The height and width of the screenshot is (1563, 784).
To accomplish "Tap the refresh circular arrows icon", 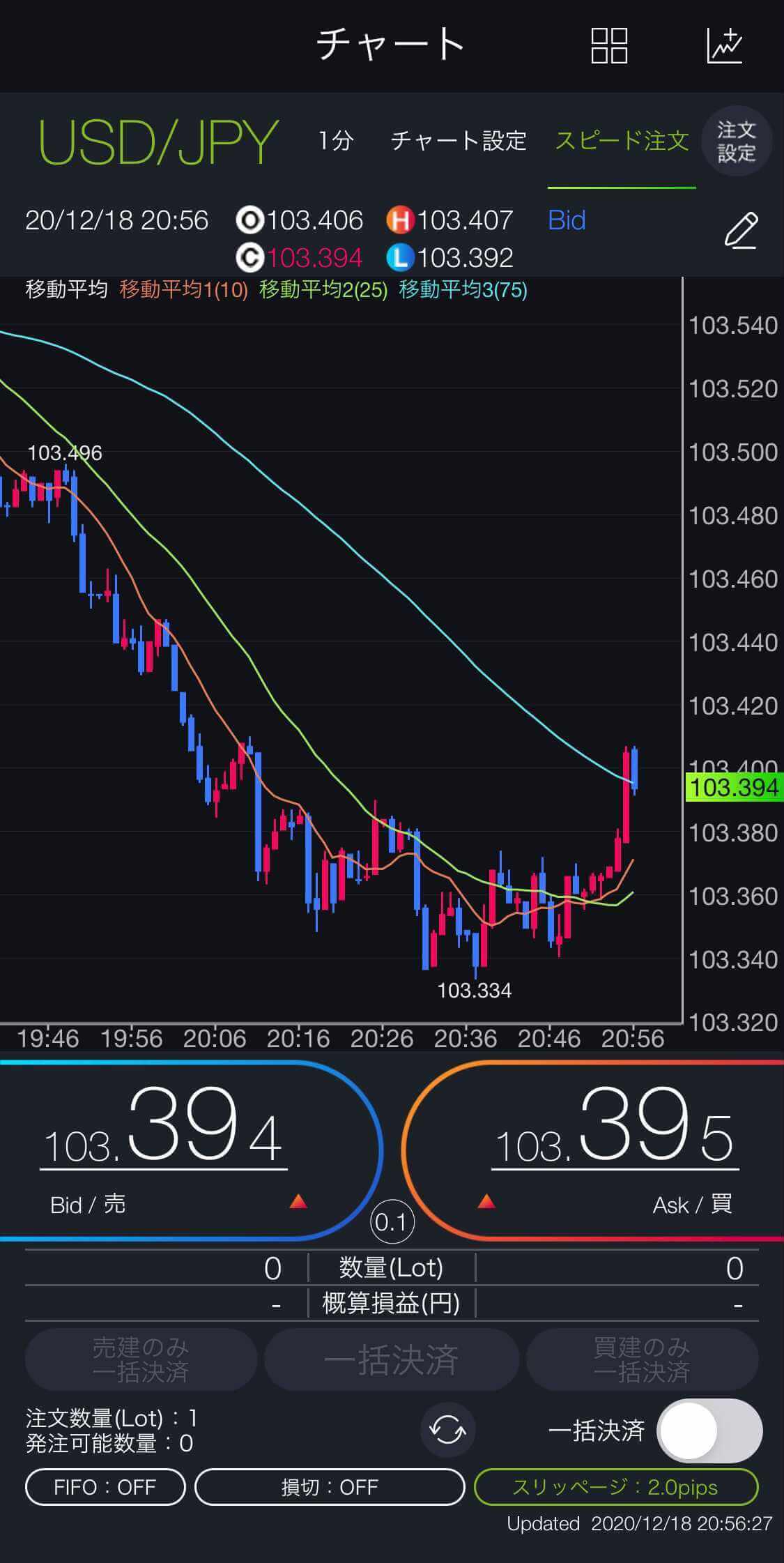I will pyautogui.click(x=447, y=1431).
